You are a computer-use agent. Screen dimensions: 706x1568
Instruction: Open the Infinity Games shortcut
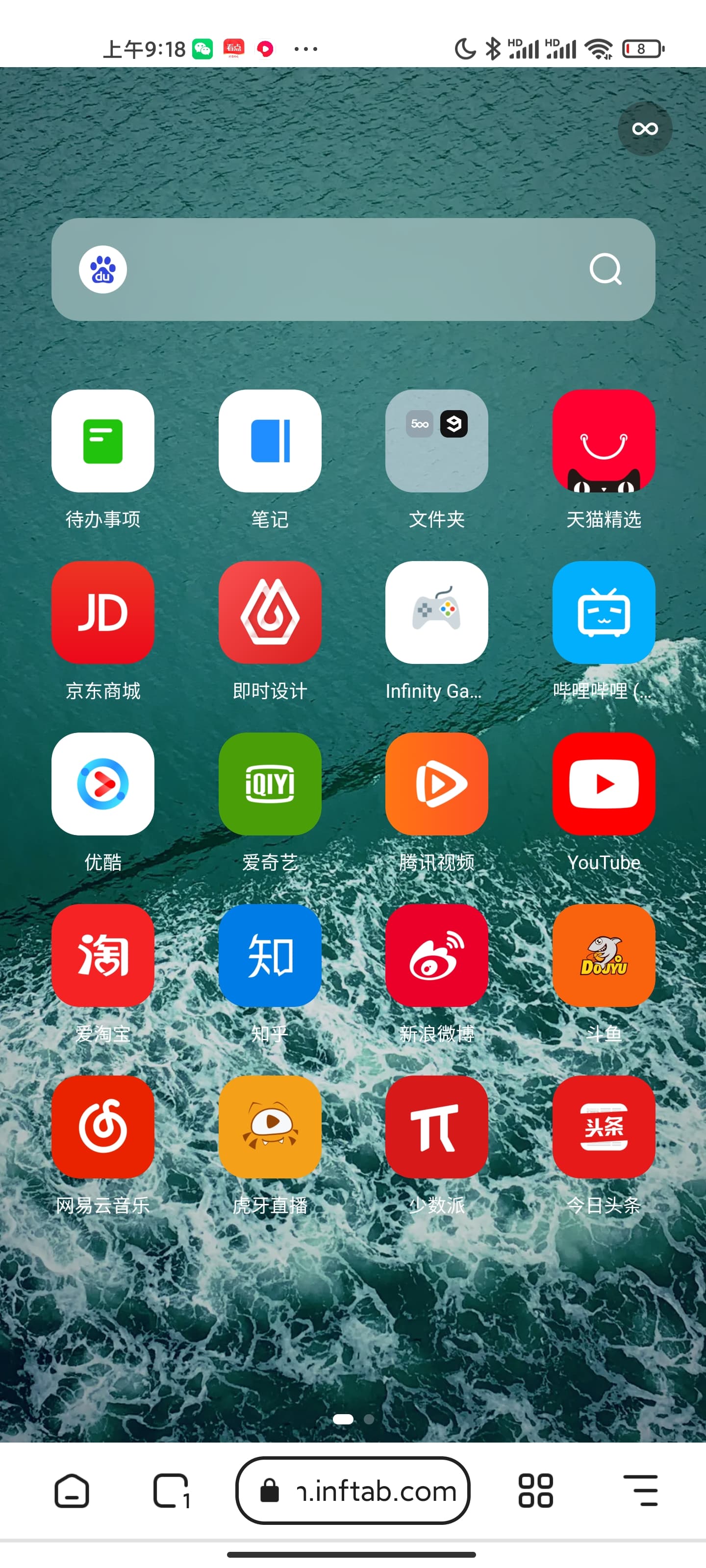pos(436,612)
